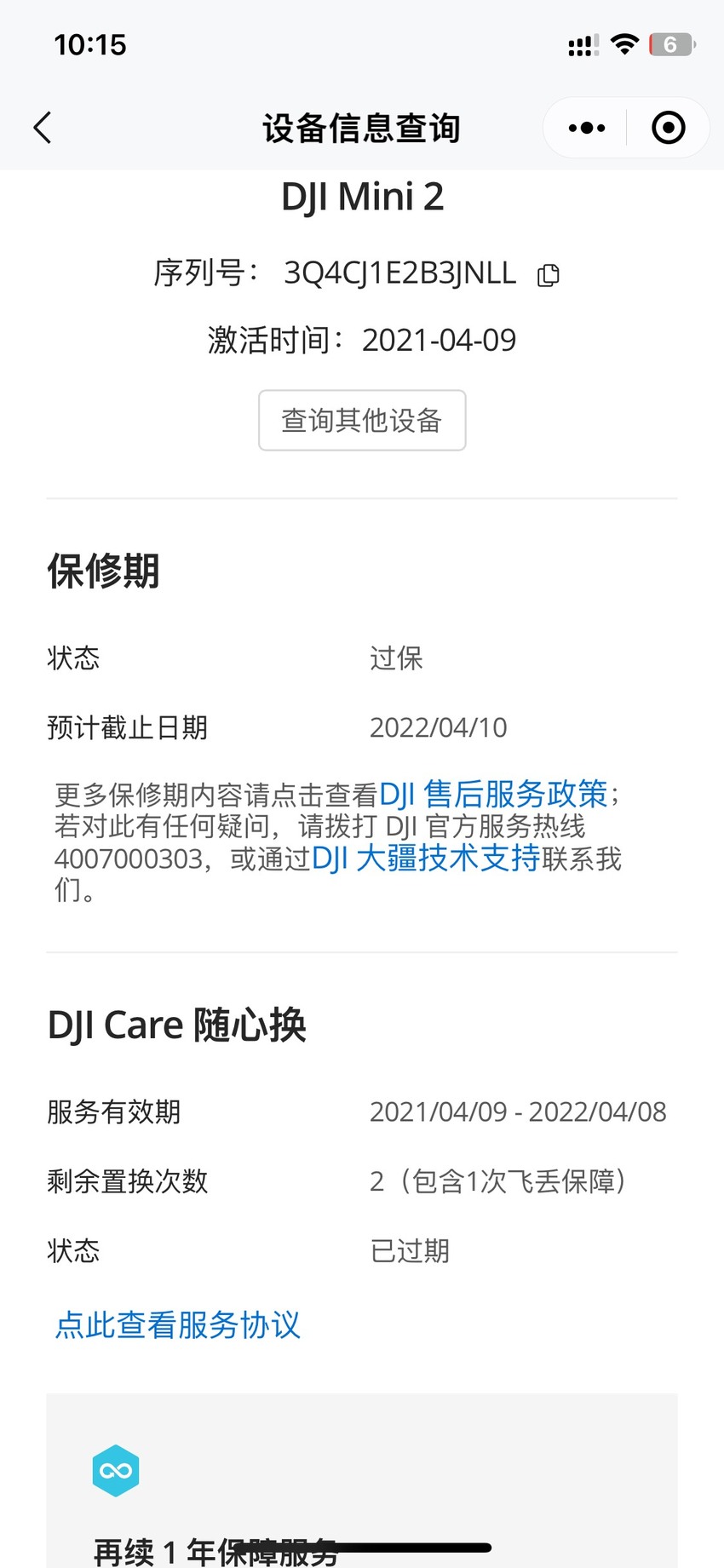
Task: Close the mini program with the circle button
Action: pyautogui.click(x=669, y=128)
